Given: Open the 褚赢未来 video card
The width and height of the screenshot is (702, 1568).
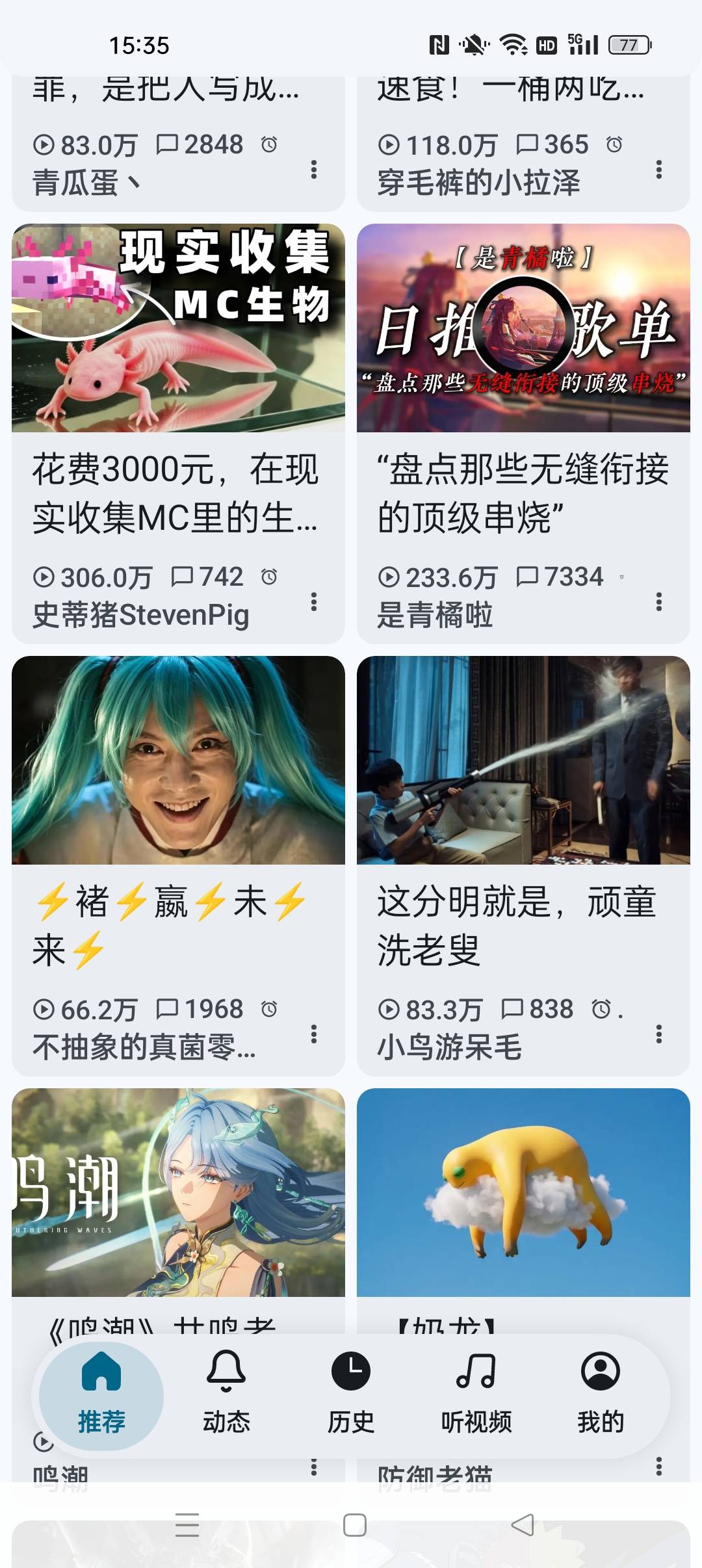Looking at the screenshot, I should pos(178,761).
